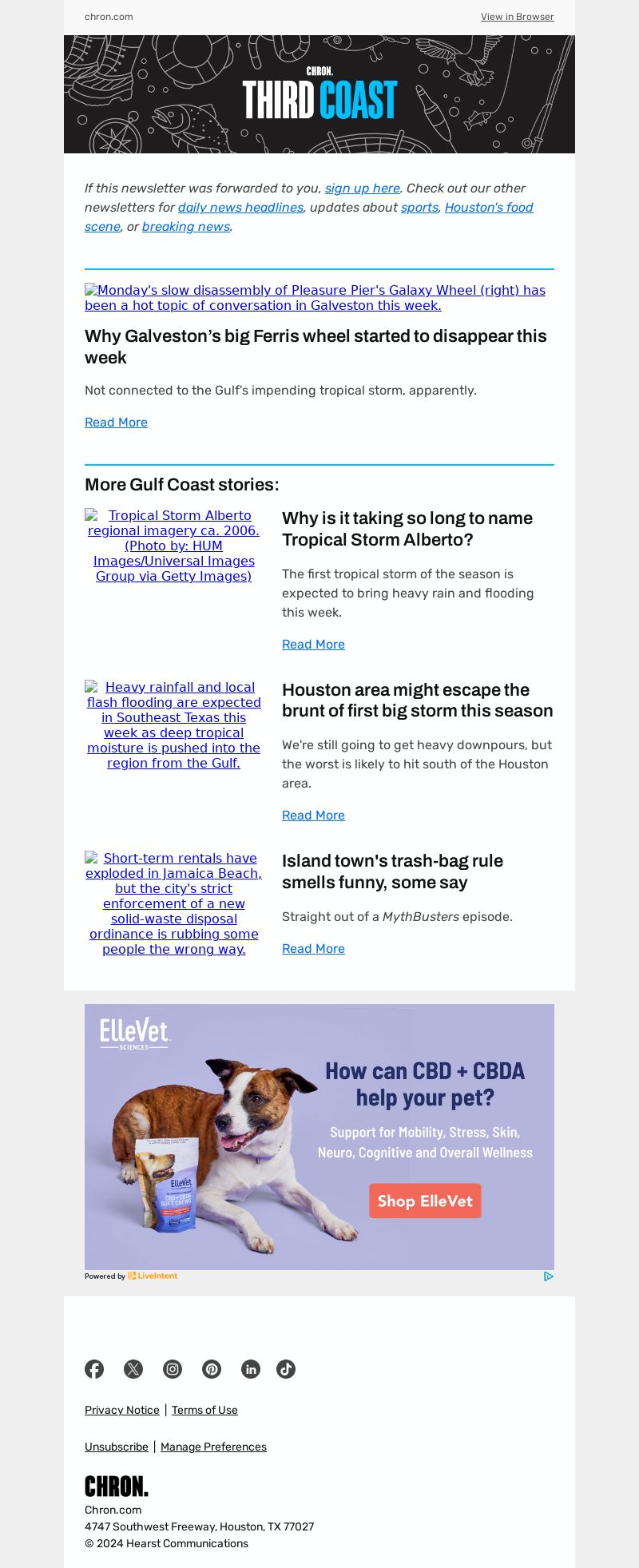This screenshot has width=639, height=1568.
Task: Read more about Houston escaping the storm
Action: point(313,816)
